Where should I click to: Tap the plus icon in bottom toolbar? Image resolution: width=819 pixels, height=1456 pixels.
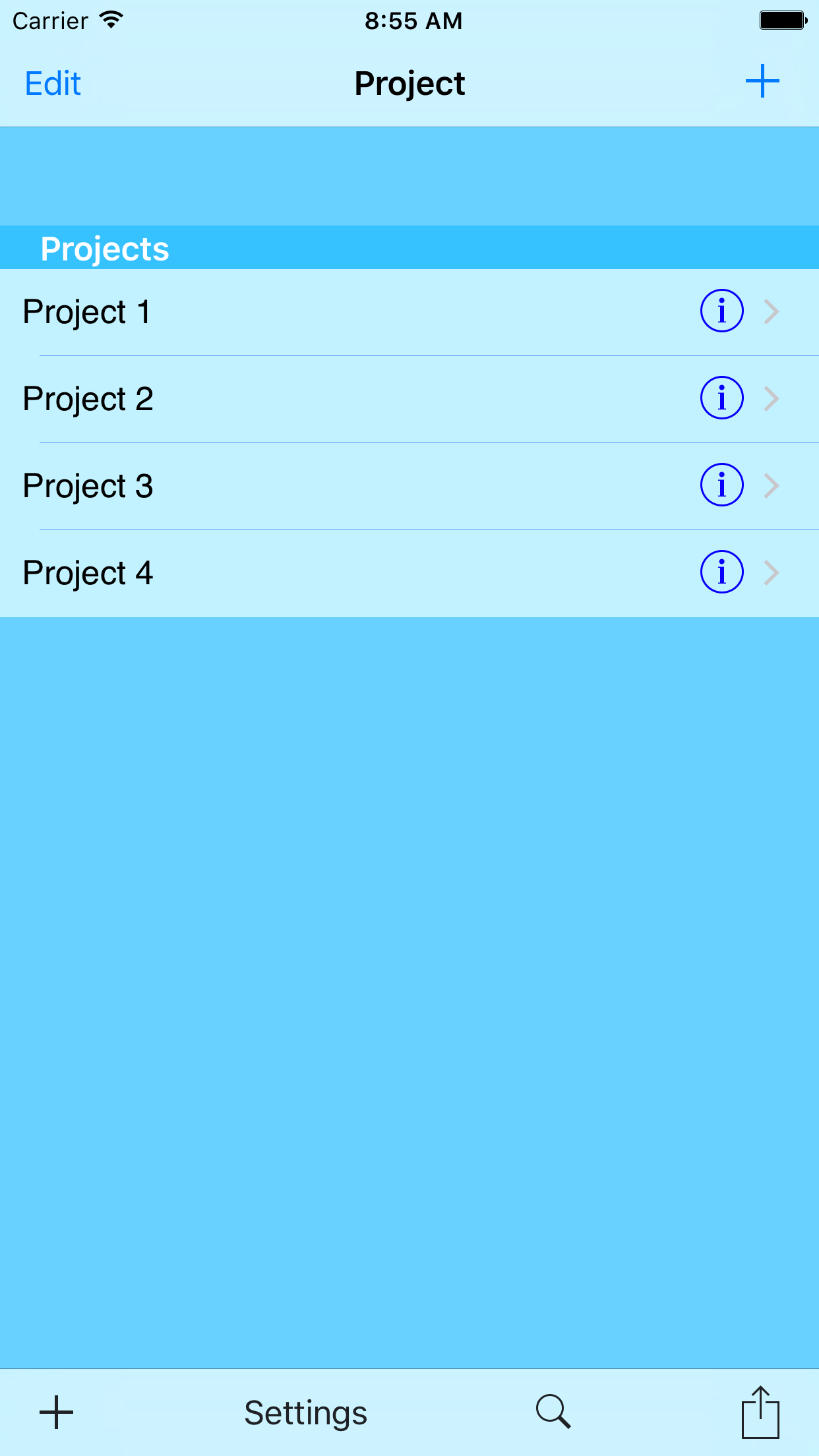(57, 1412)
